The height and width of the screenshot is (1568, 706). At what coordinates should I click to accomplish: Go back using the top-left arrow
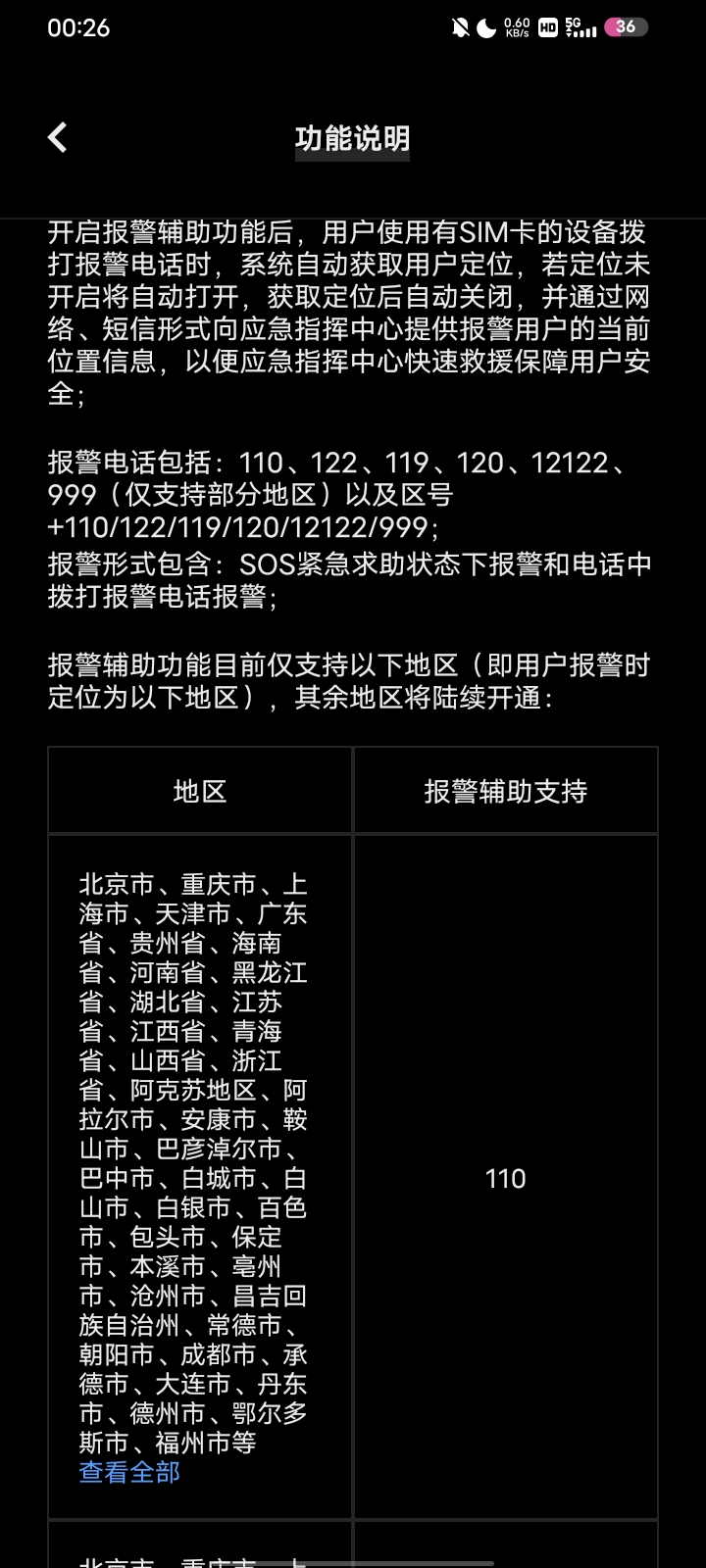58,138
